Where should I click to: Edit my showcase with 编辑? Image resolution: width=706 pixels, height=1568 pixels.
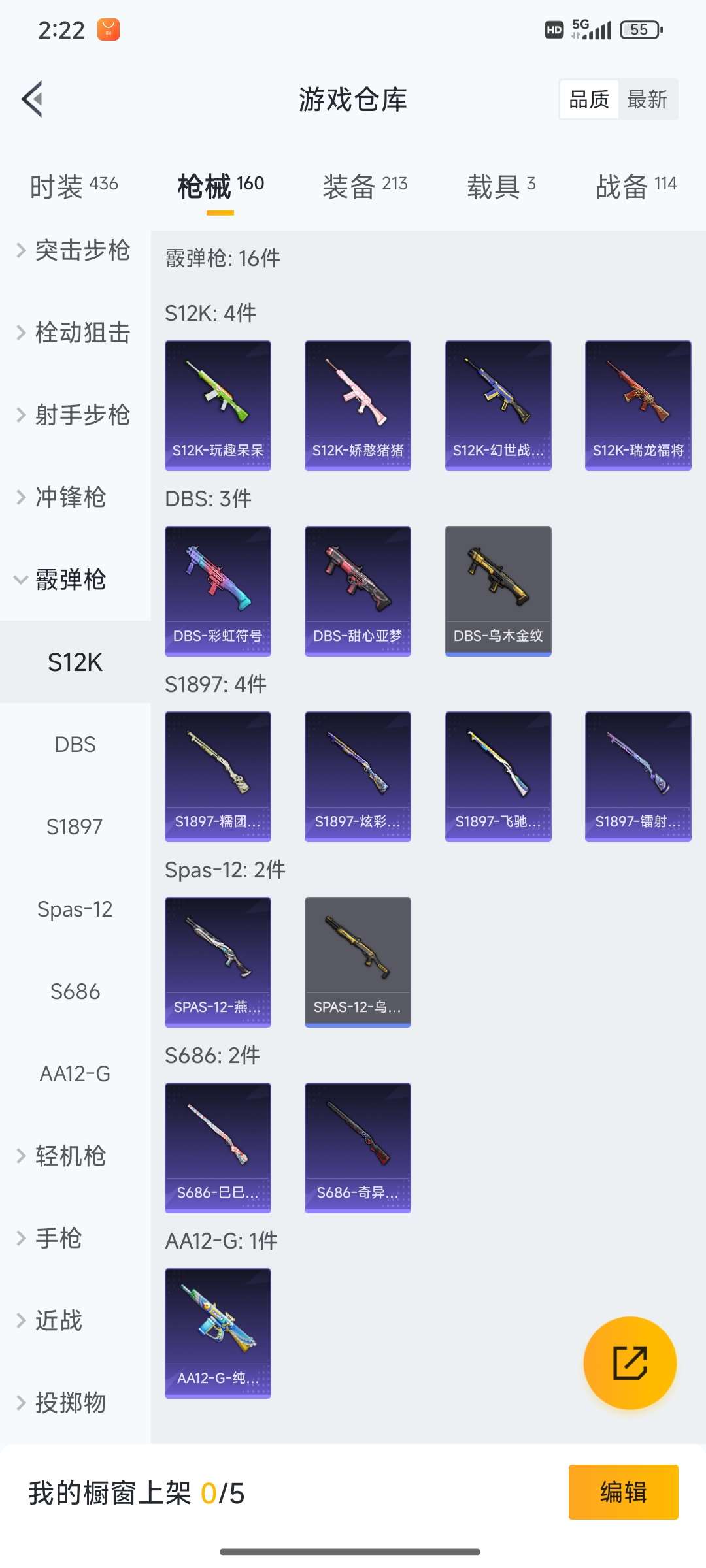623,1492
